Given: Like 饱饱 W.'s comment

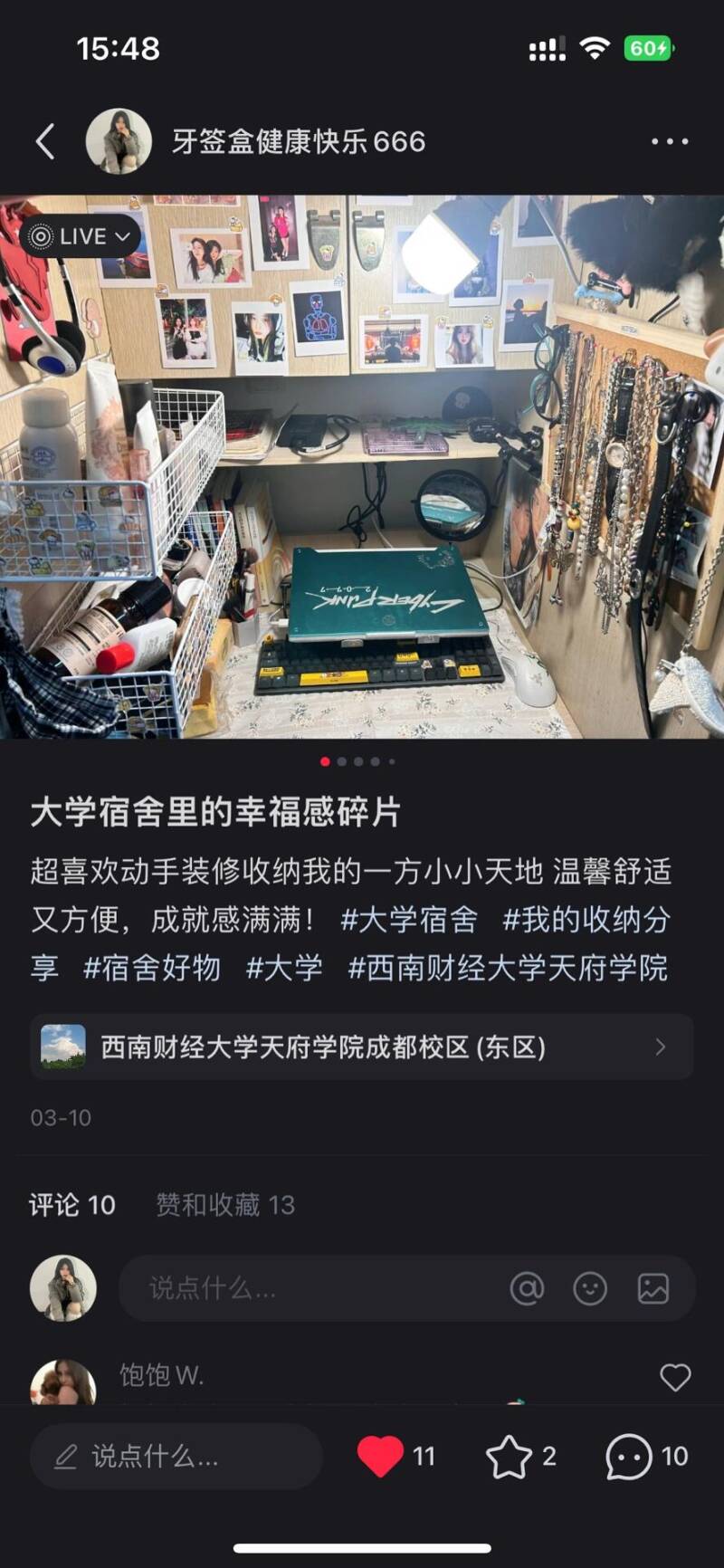Looking at the screenshot, I should click(x=675, y=1377).
